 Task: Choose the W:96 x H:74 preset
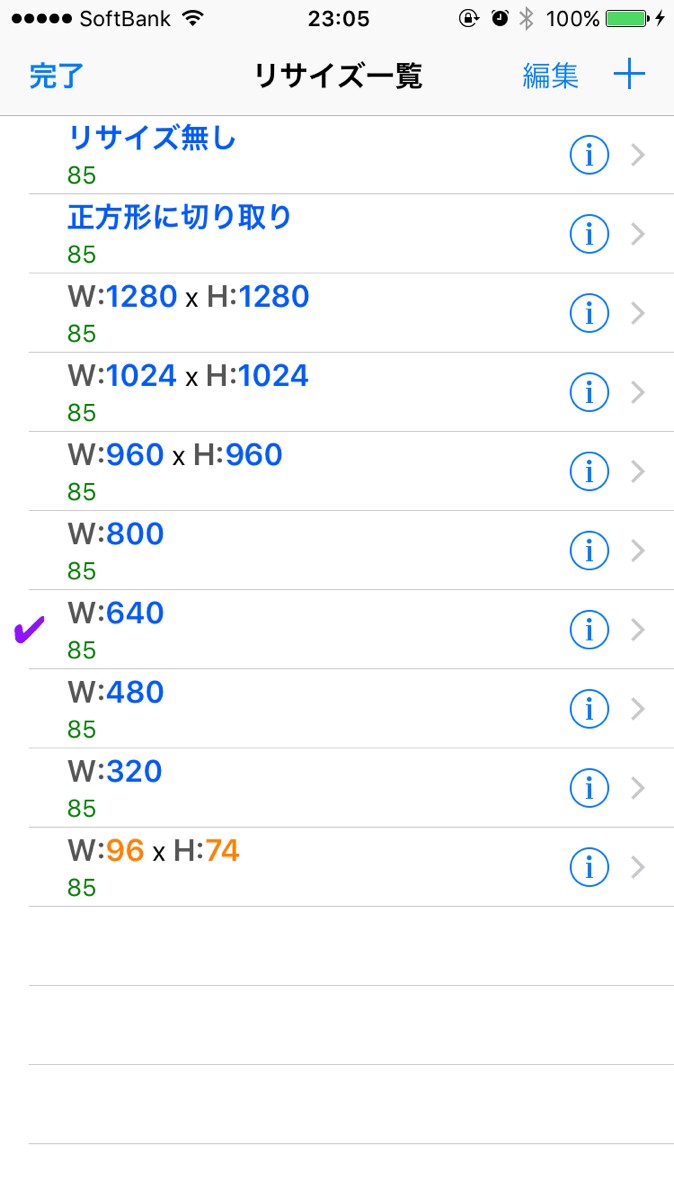tap(300, 866)
